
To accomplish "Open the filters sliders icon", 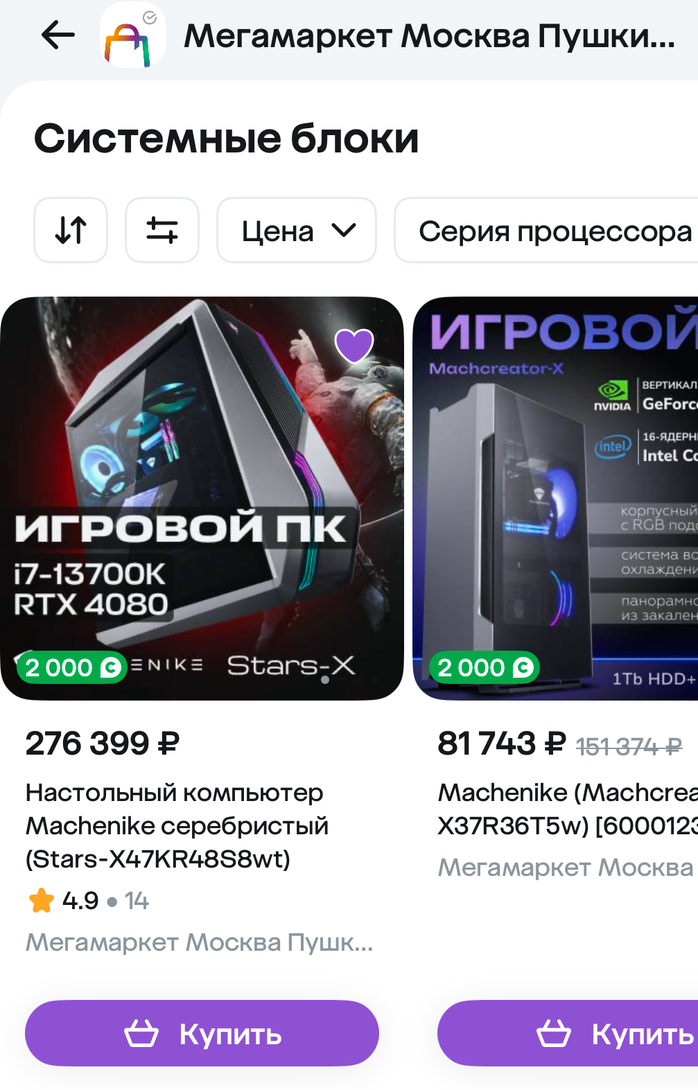I will [162, 231].
